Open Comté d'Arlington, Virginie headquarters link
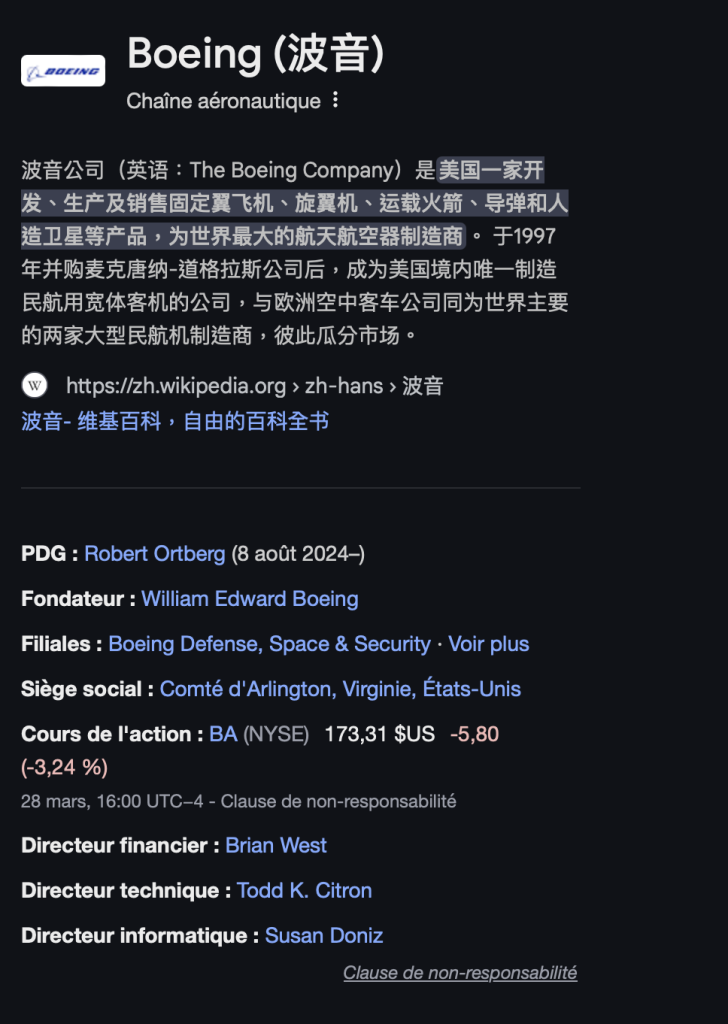Screen dimensions: 728x1024 tap(340, 689)
